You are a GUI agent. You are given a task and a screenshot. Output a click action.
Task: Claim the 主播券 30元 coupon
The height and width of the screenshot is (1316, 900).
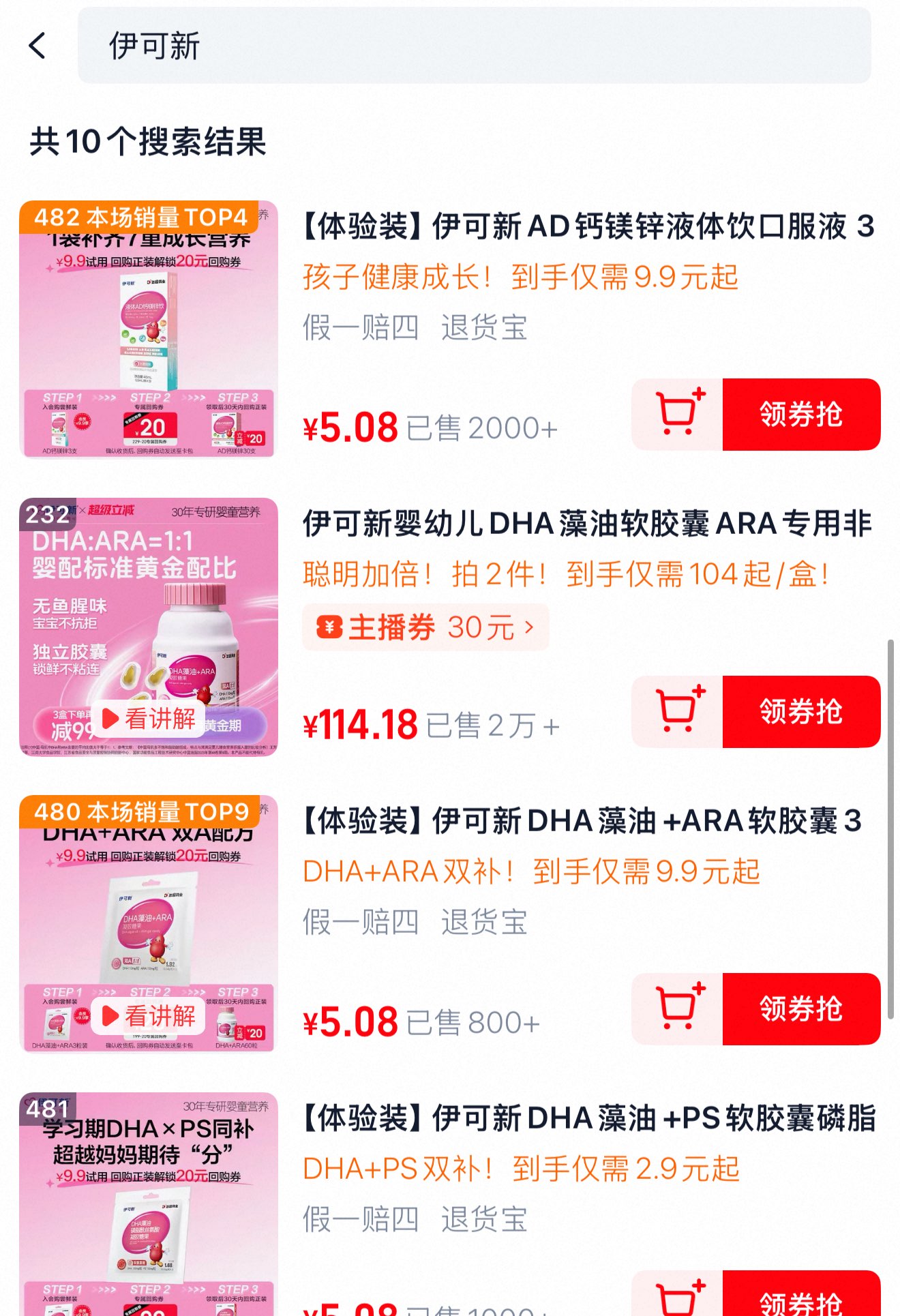coord(425,627)
